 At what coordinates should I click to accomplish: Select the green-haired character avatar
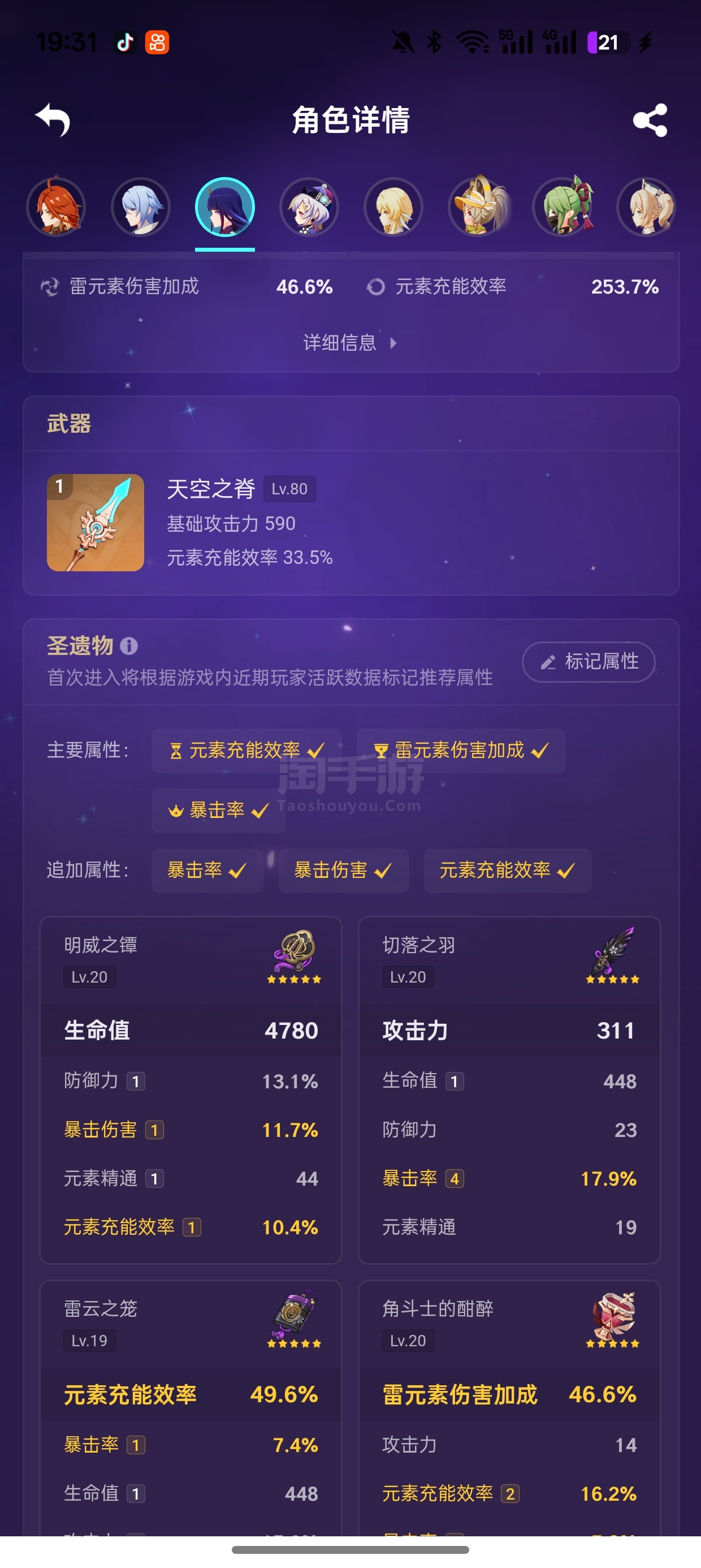pos(563,207)
